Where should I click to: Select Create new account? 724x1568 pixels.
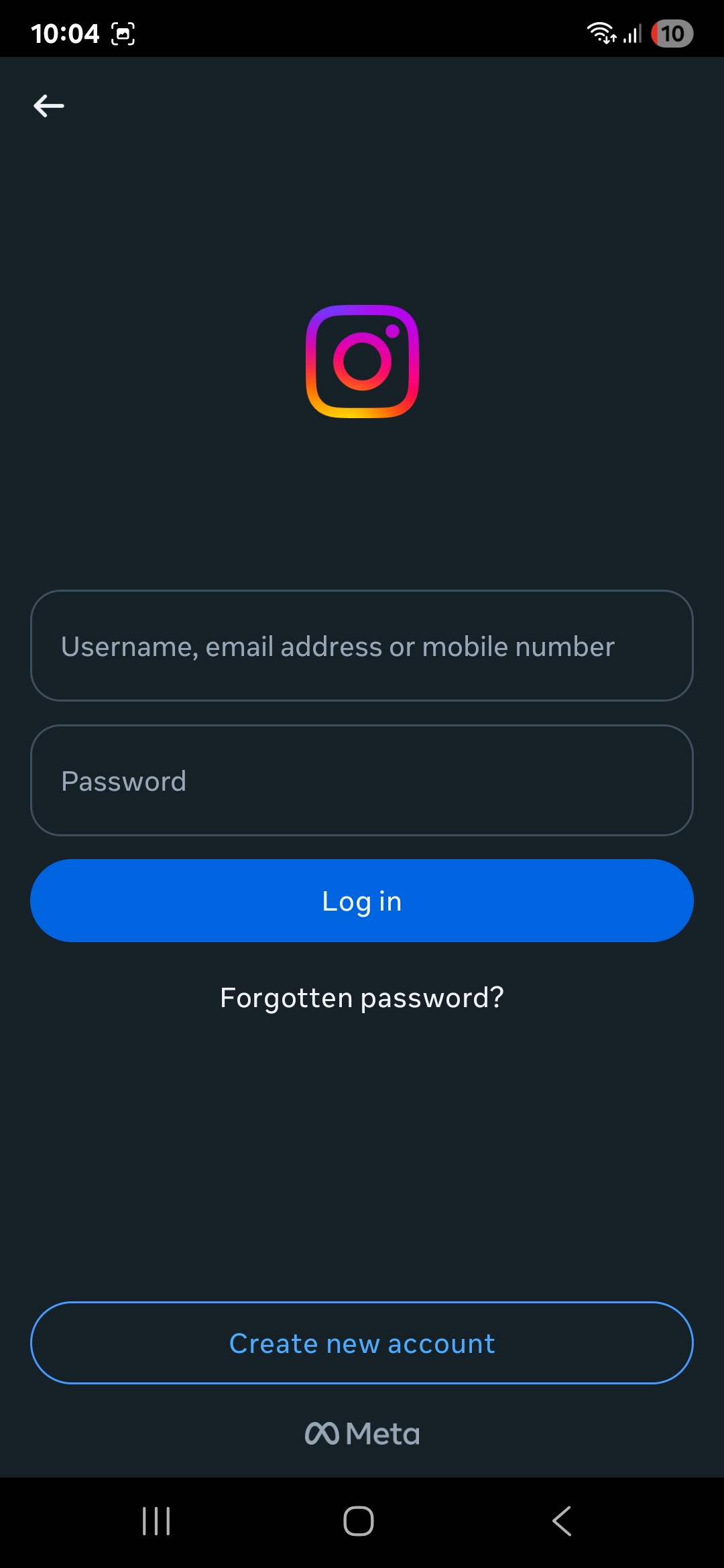coord(362,1343)
